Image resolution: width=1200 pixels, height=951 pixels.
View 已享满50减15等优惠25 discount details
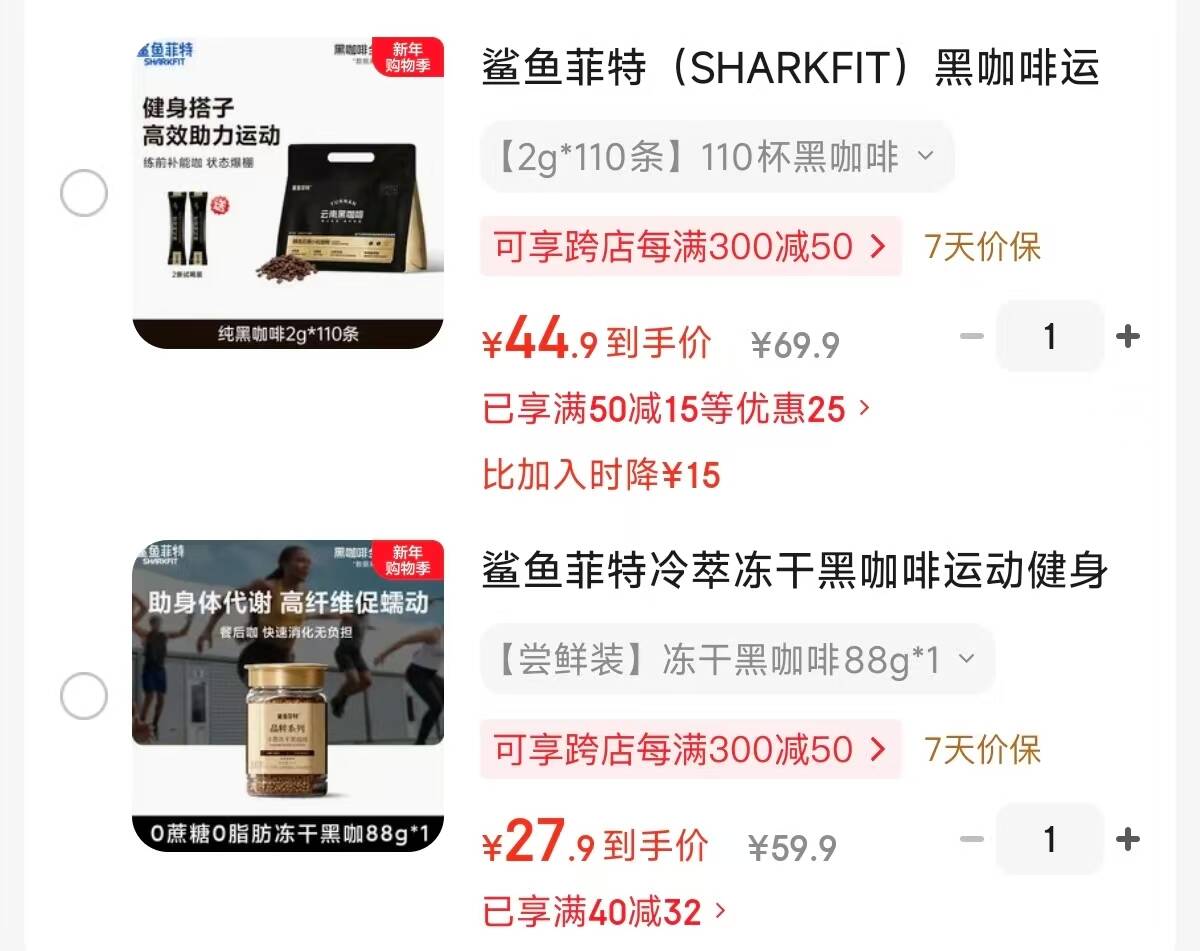(x=677, y=409)
